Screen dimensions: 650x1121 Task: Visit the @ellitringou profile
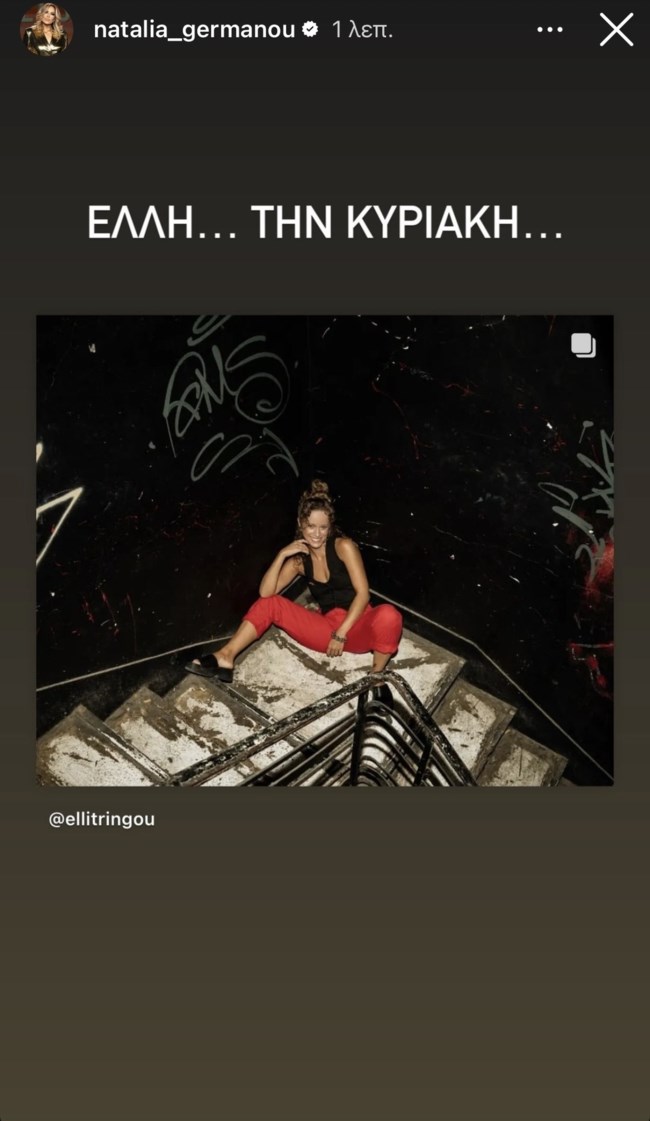click(102, 819)
